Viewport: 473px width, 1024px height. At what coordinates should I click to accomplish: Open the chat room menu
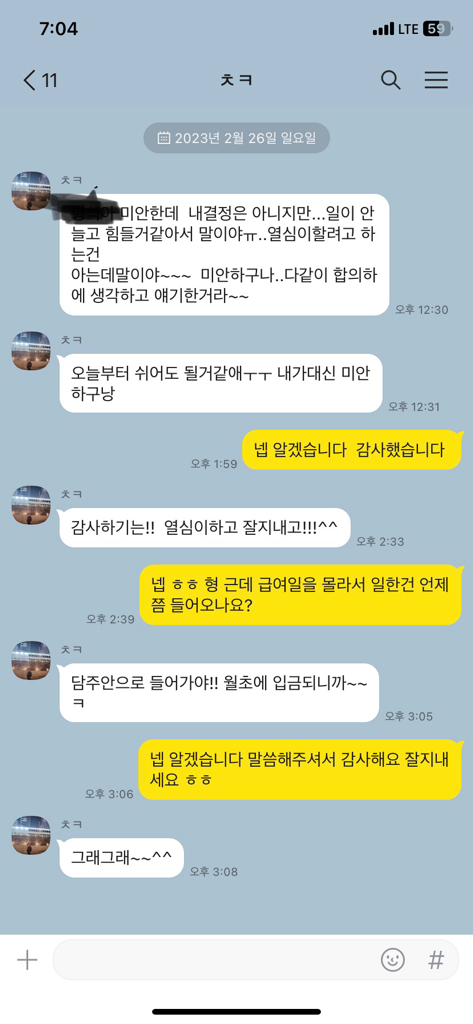pos(436,80)
